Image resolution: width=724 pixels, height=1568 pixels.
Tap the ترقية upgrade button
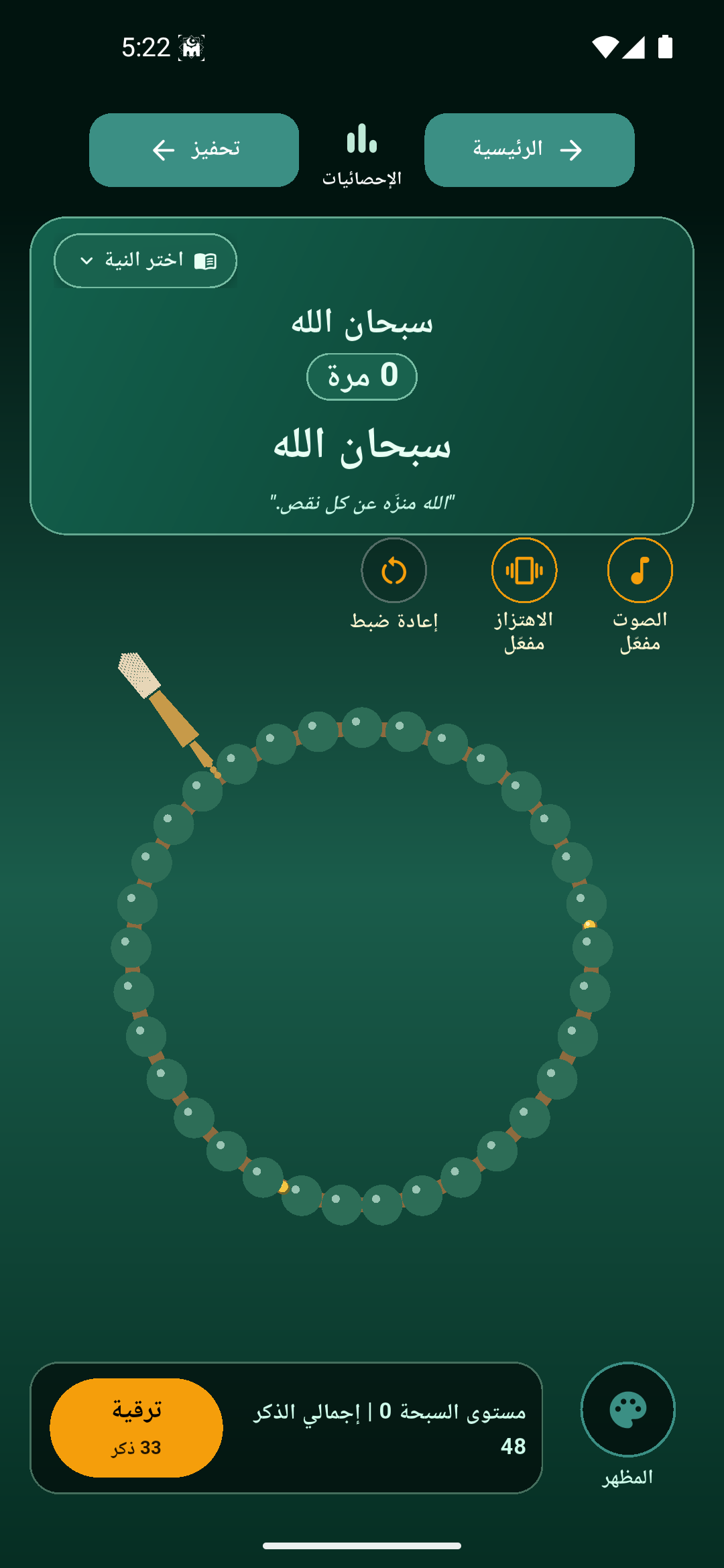tap(136, 1427)
